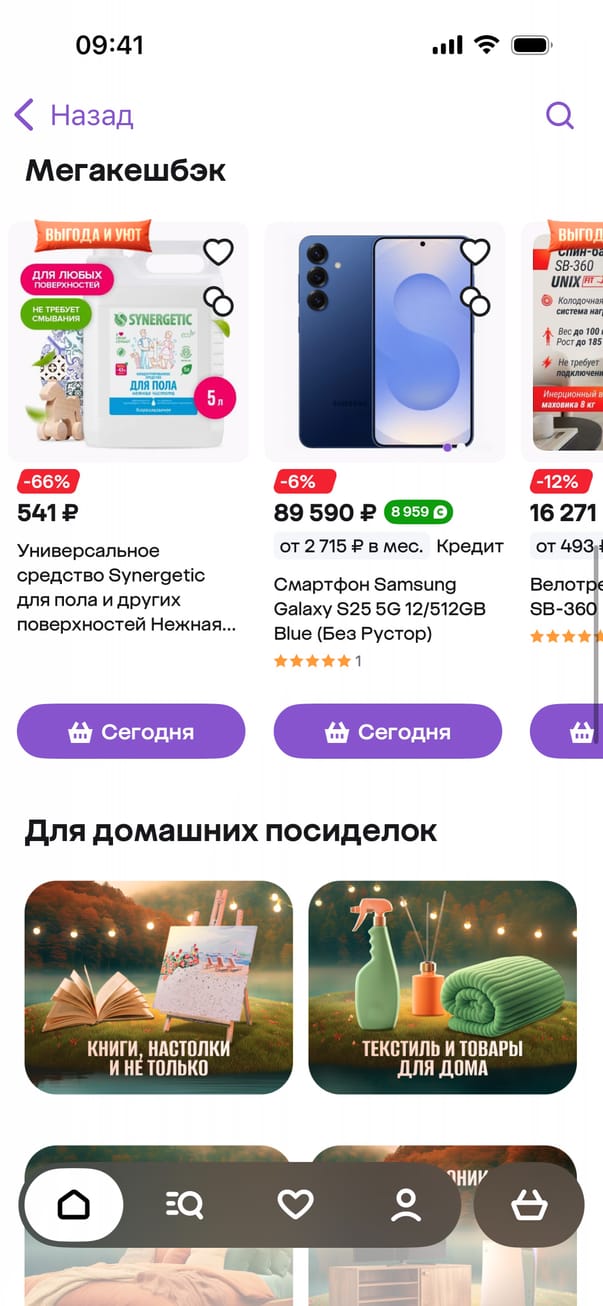Viewport: 603px width, 1306px height.
Task: Add Samsung Galaxy S25 to favorites
Action: coord(475,252)
